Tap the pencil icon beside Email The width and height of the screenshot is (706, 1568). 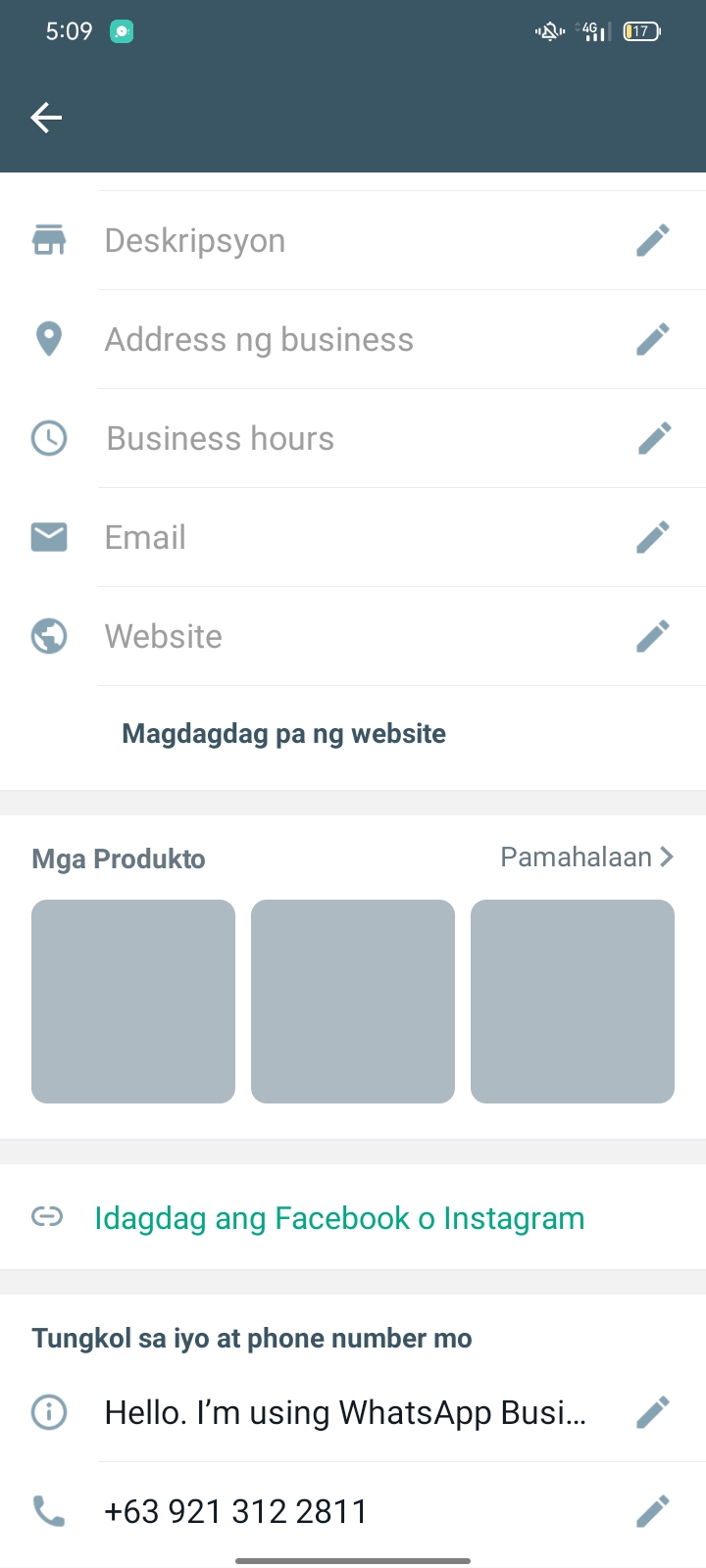tap(653, 537)
